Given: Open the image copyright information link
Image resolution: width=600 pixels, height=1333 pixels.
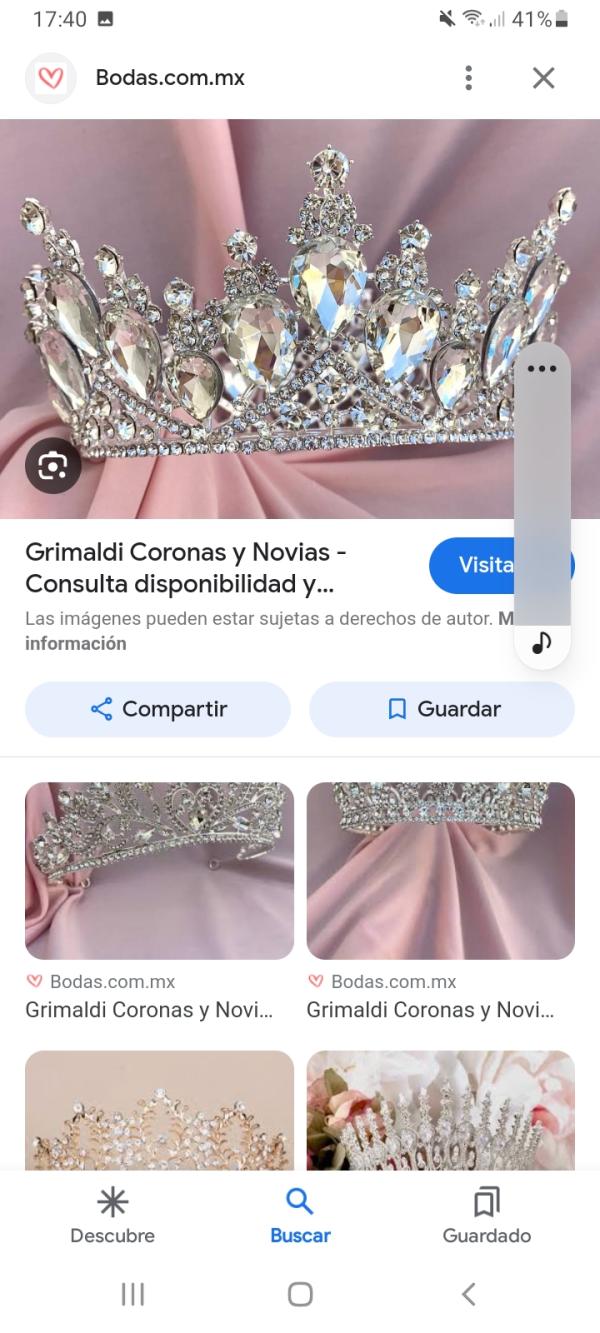Looking at the screenshot, I should tap(75, 644).
